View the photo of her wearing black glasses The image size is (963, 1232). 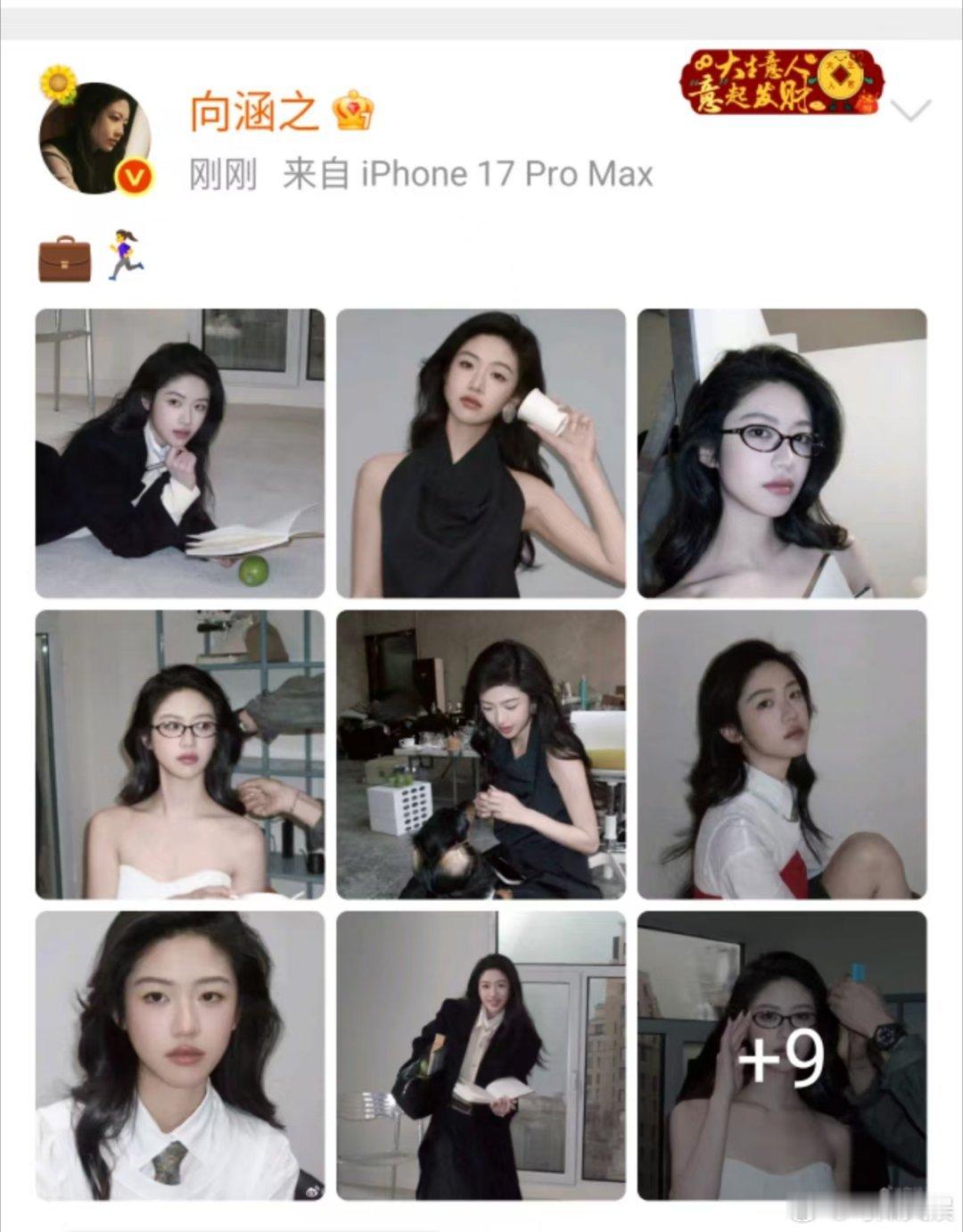click(783, 451)
